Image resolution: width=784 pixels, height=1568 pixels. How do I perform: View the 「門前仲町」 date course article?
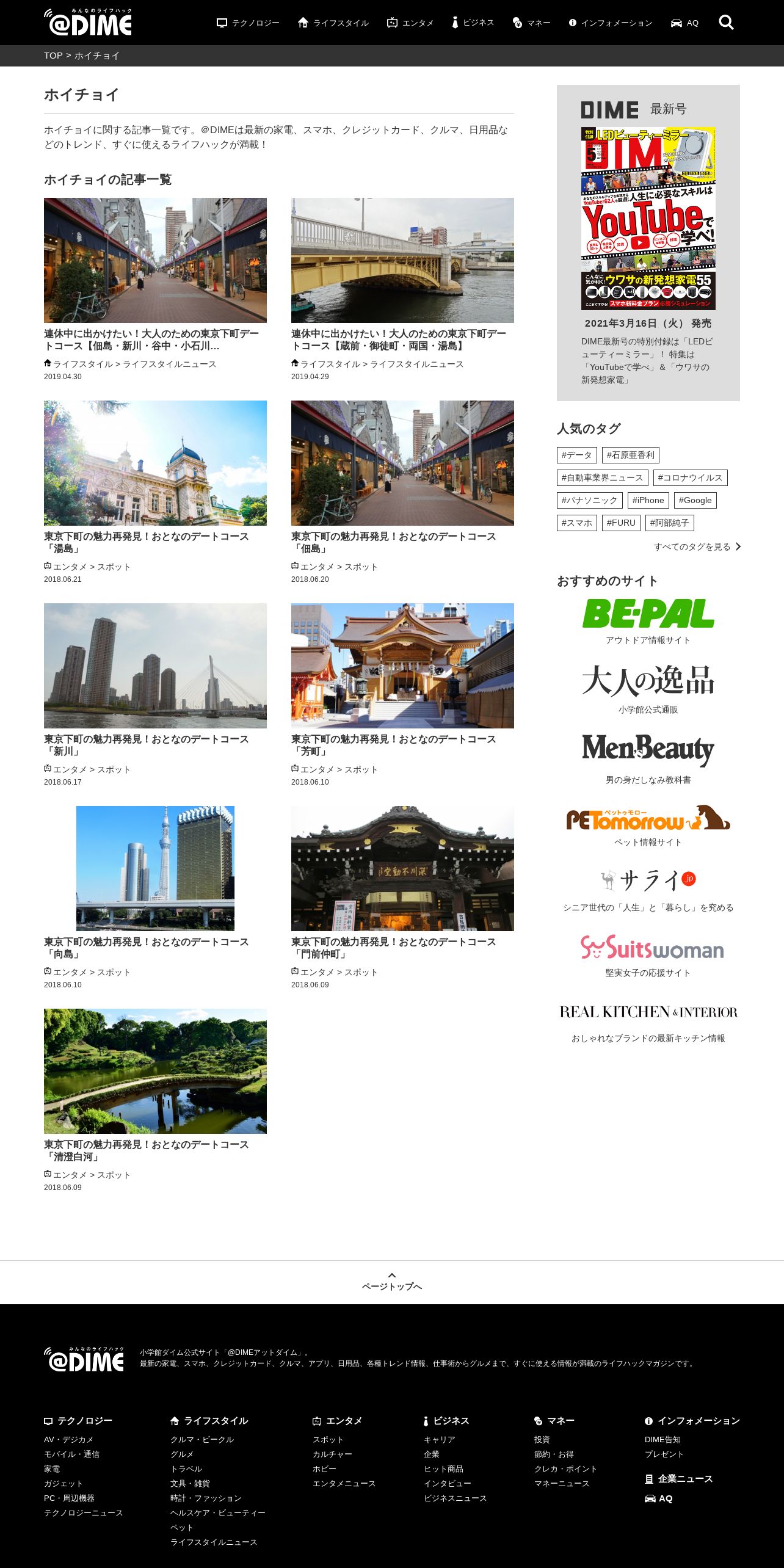tap(393, 948)
